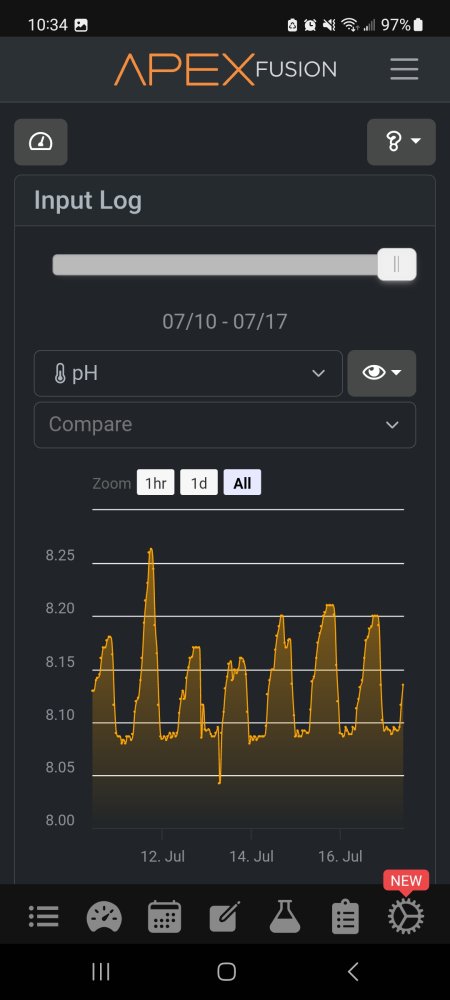This screenshot has width=450, height=1000.
Task: Open the calendar tab
Action: point(164,916)
